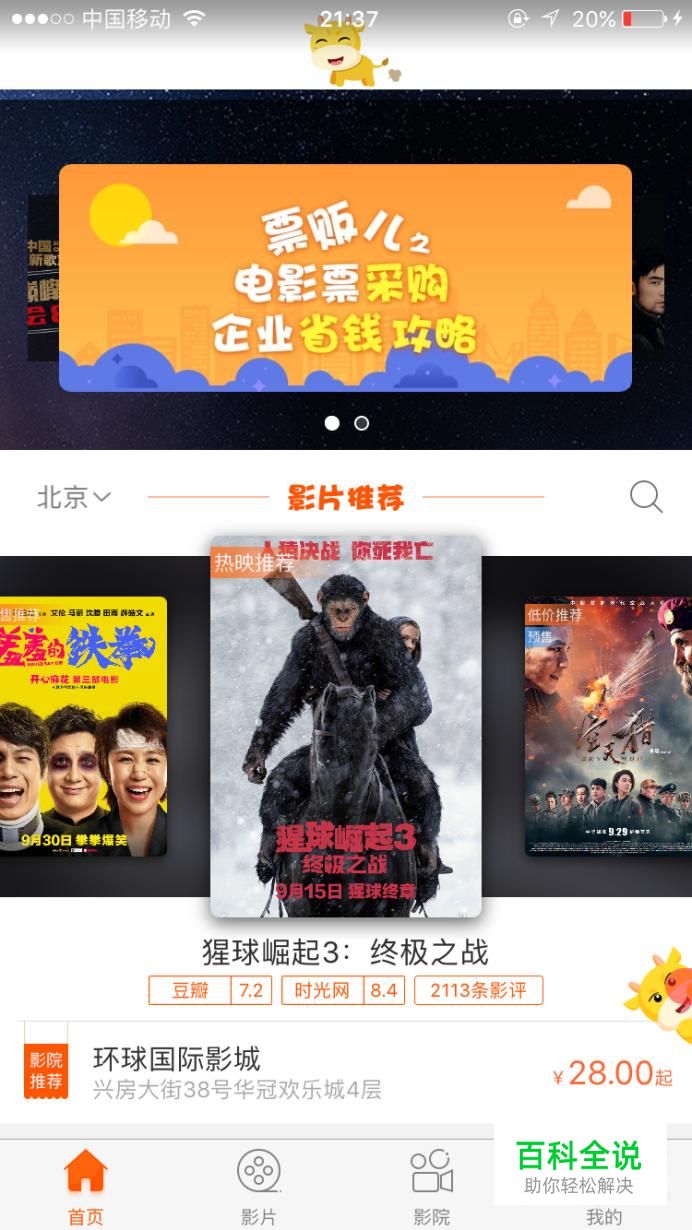The image size is (692, 1230).
Task: Open the 猩球崛起3 movie poster
Action: pyautogui.click(x=346, y=726)
